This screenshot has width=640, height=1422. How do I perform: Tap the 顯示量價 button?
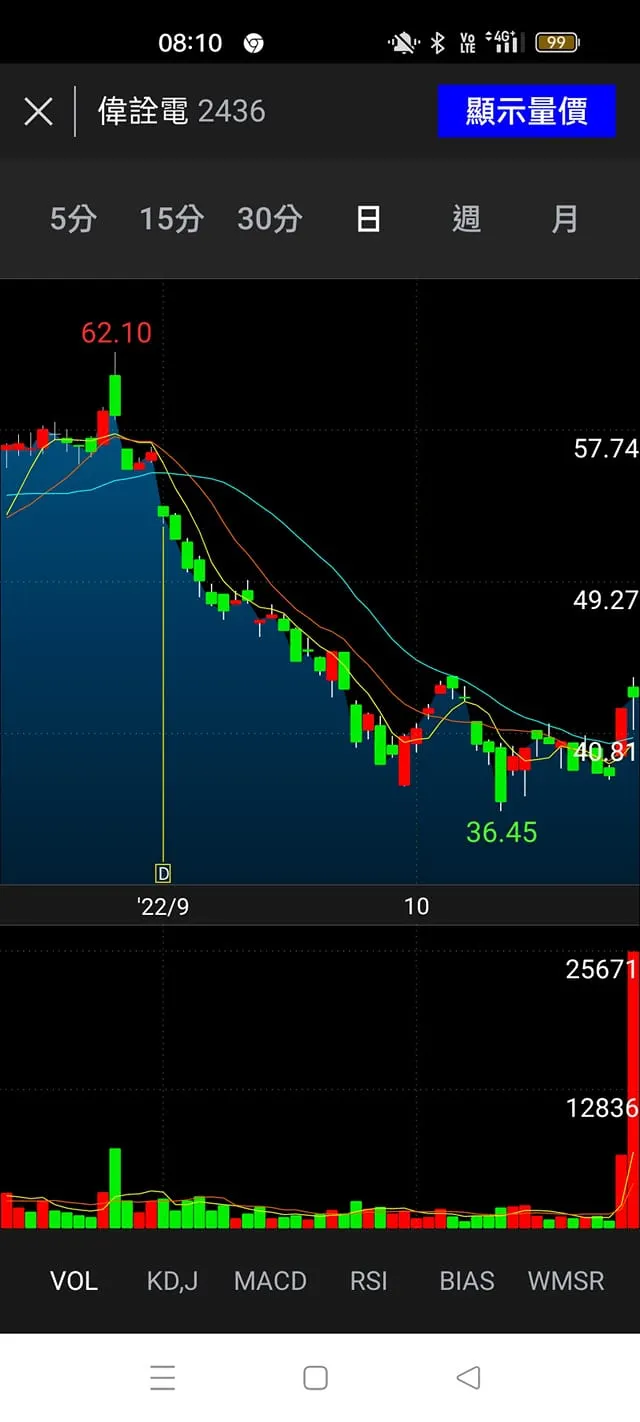(x=526, y=111)
